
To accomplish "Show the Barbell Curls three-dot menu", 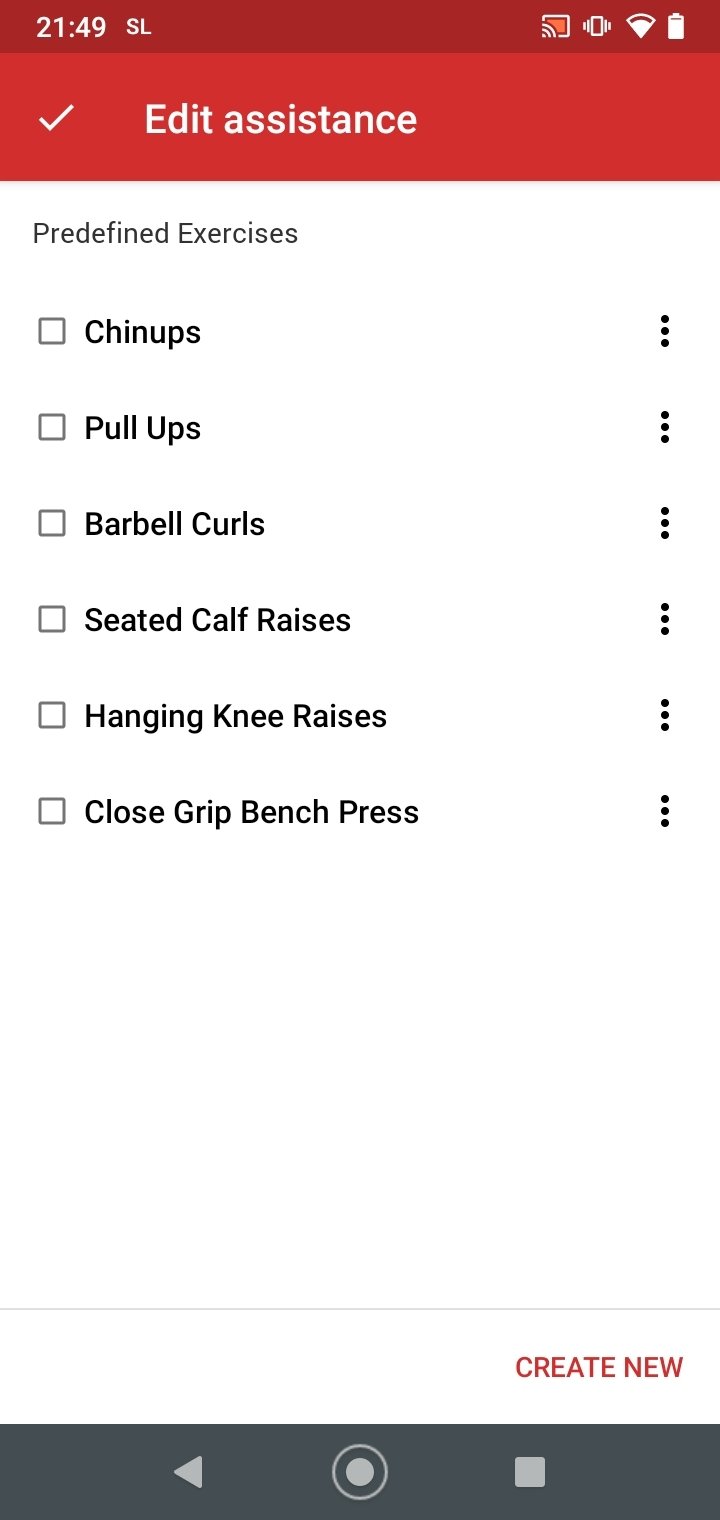I will coord(664,523).
